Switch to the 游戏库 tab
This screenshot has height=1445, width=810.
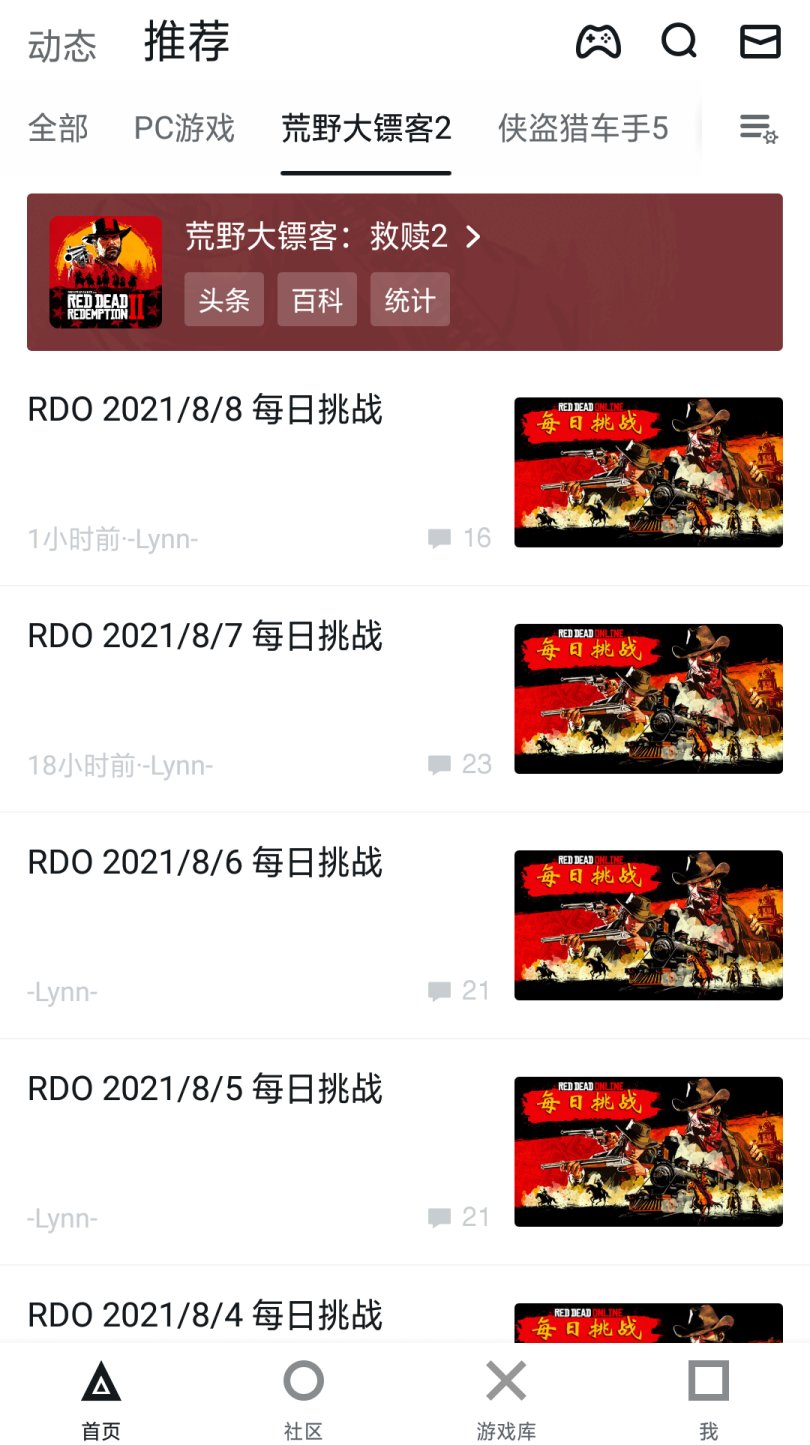pyautogui.click(x=506, y=1397)
